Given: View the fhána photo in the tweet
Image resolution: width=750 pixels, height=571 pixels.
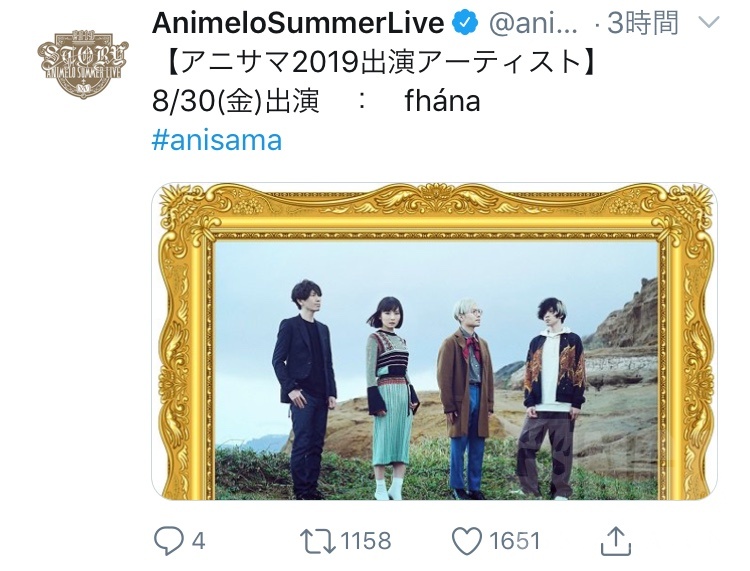Looking at the screenshot, I should [x=434, y=341].
